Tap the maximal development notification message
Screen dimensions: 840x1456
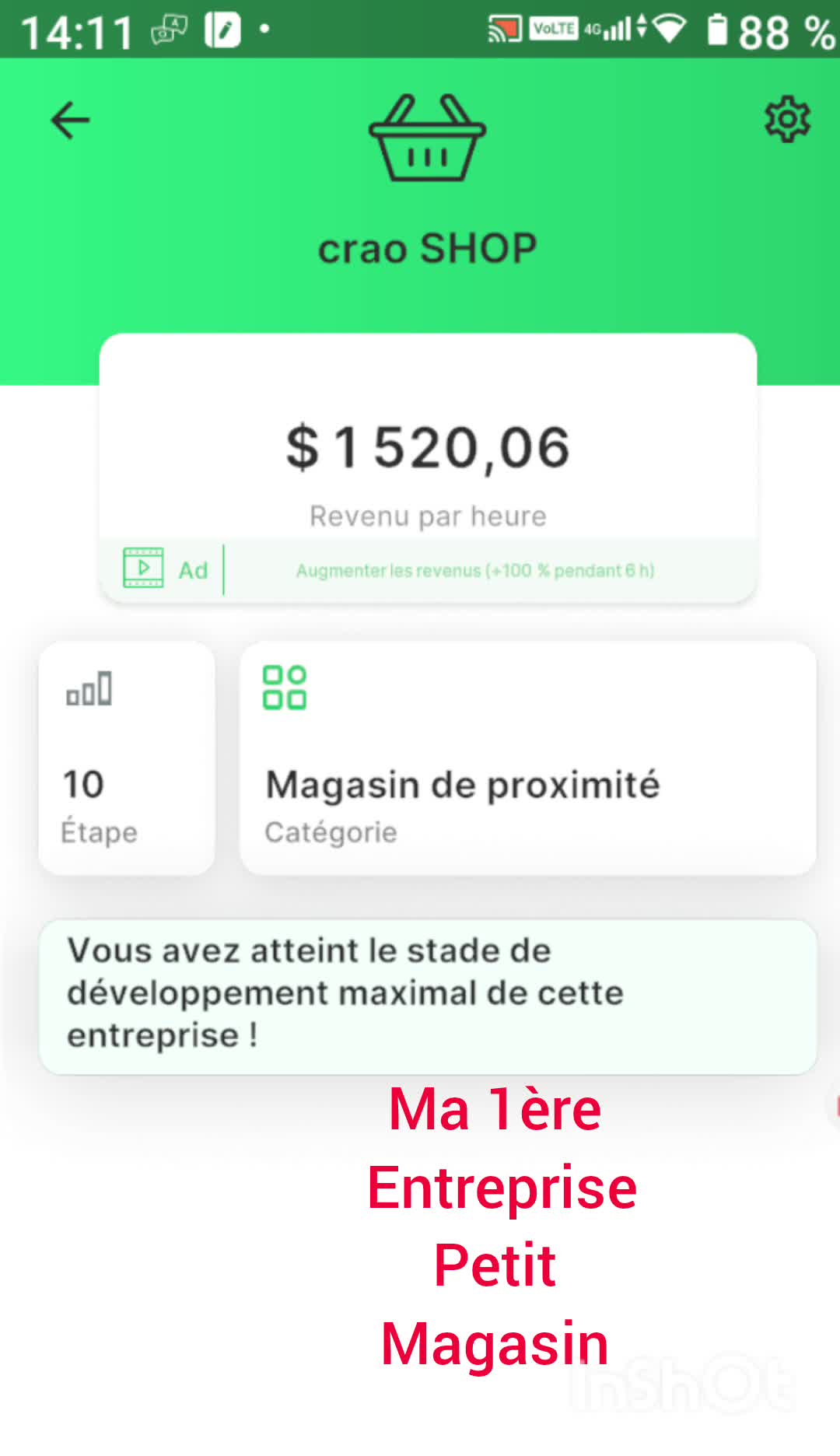click(x=427, y=993)
